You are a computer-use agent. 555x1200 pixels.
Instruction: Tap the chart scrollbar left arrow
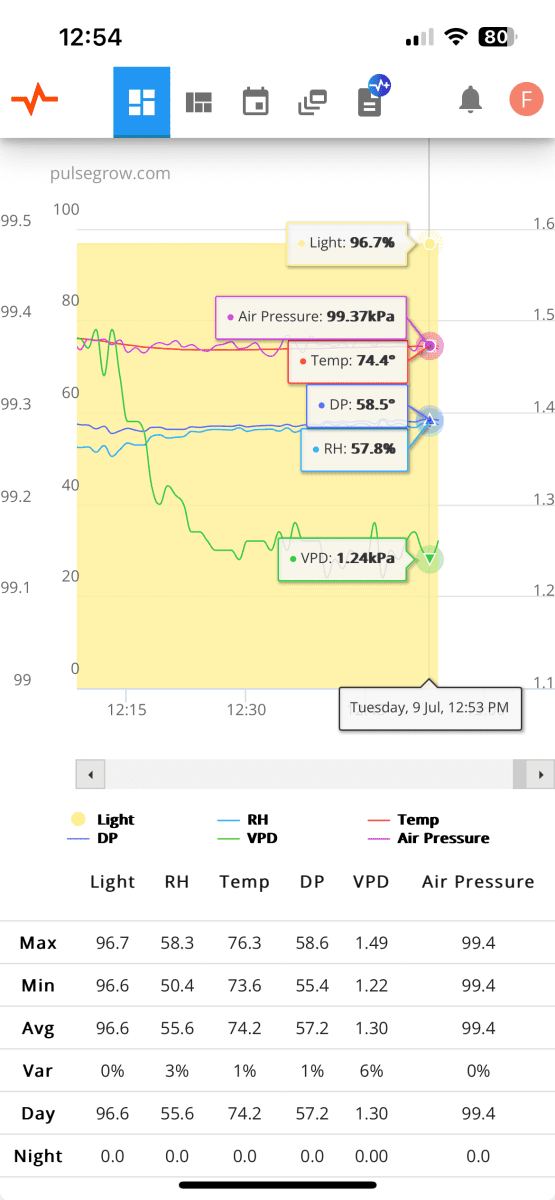pos(90,774)
